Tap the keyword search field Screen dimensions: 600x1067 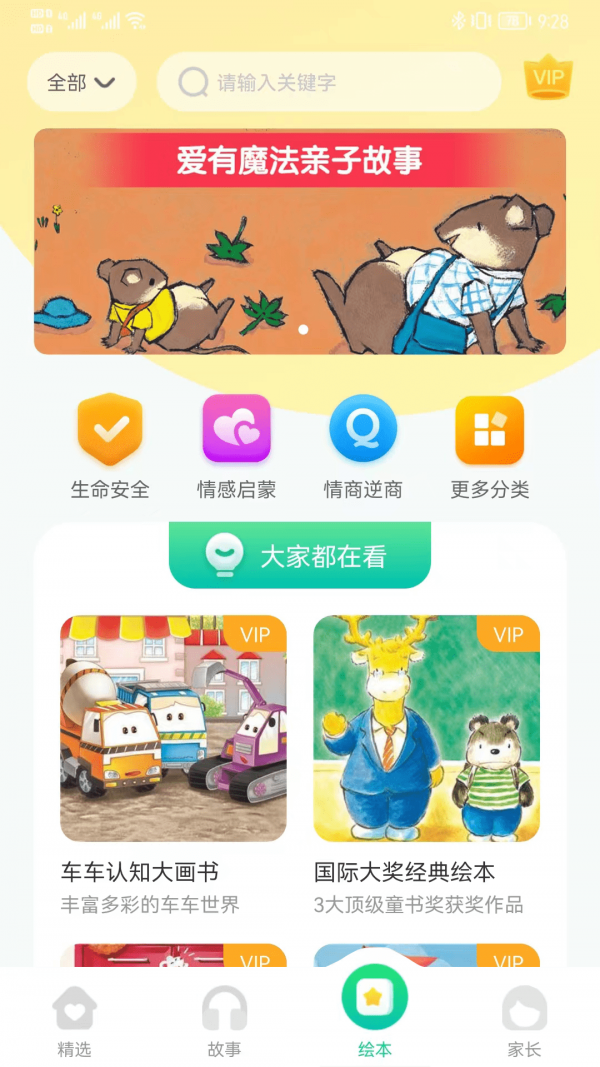click(x=330, y=82)
